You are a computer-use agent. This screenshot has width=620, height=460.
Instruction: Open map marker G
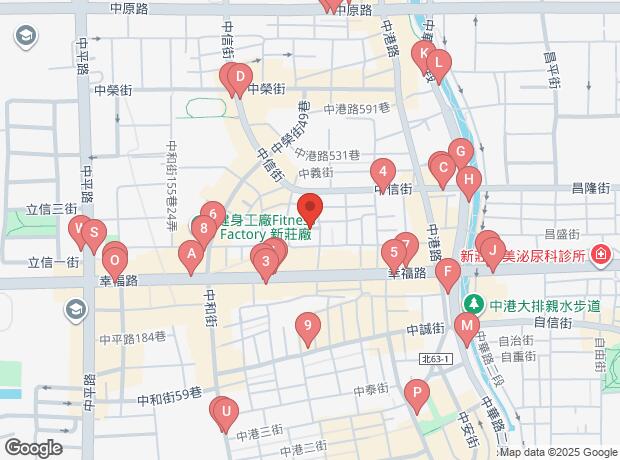point(460,153)
